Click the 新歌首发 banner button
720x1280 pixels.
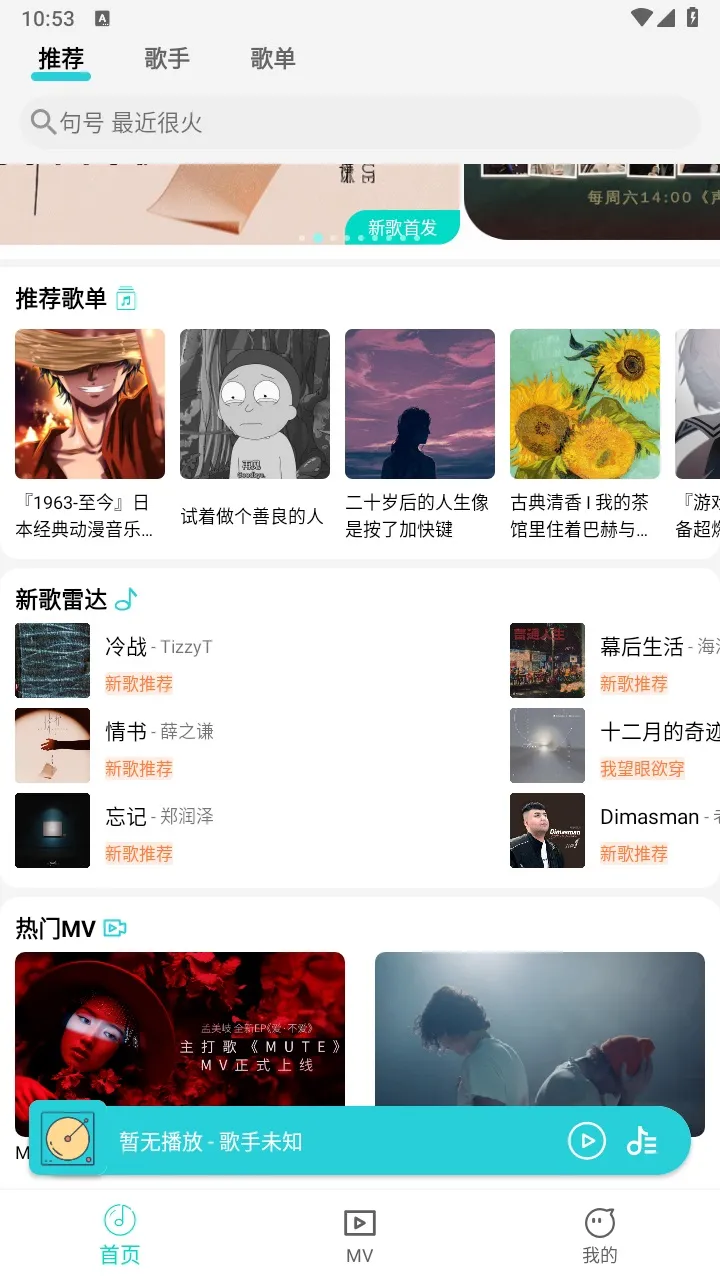coord(403,227)
